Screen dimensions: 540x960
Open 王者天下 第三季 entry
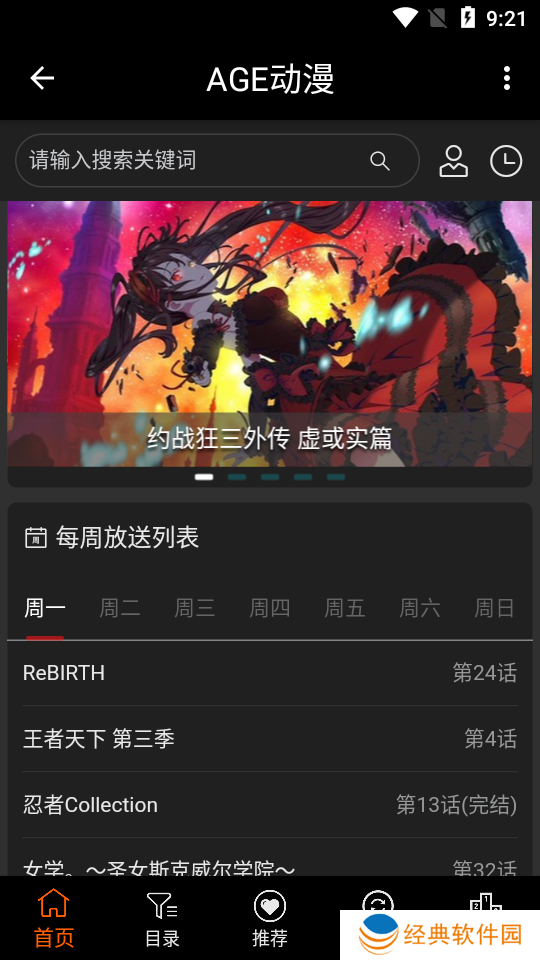coord(269,739)
